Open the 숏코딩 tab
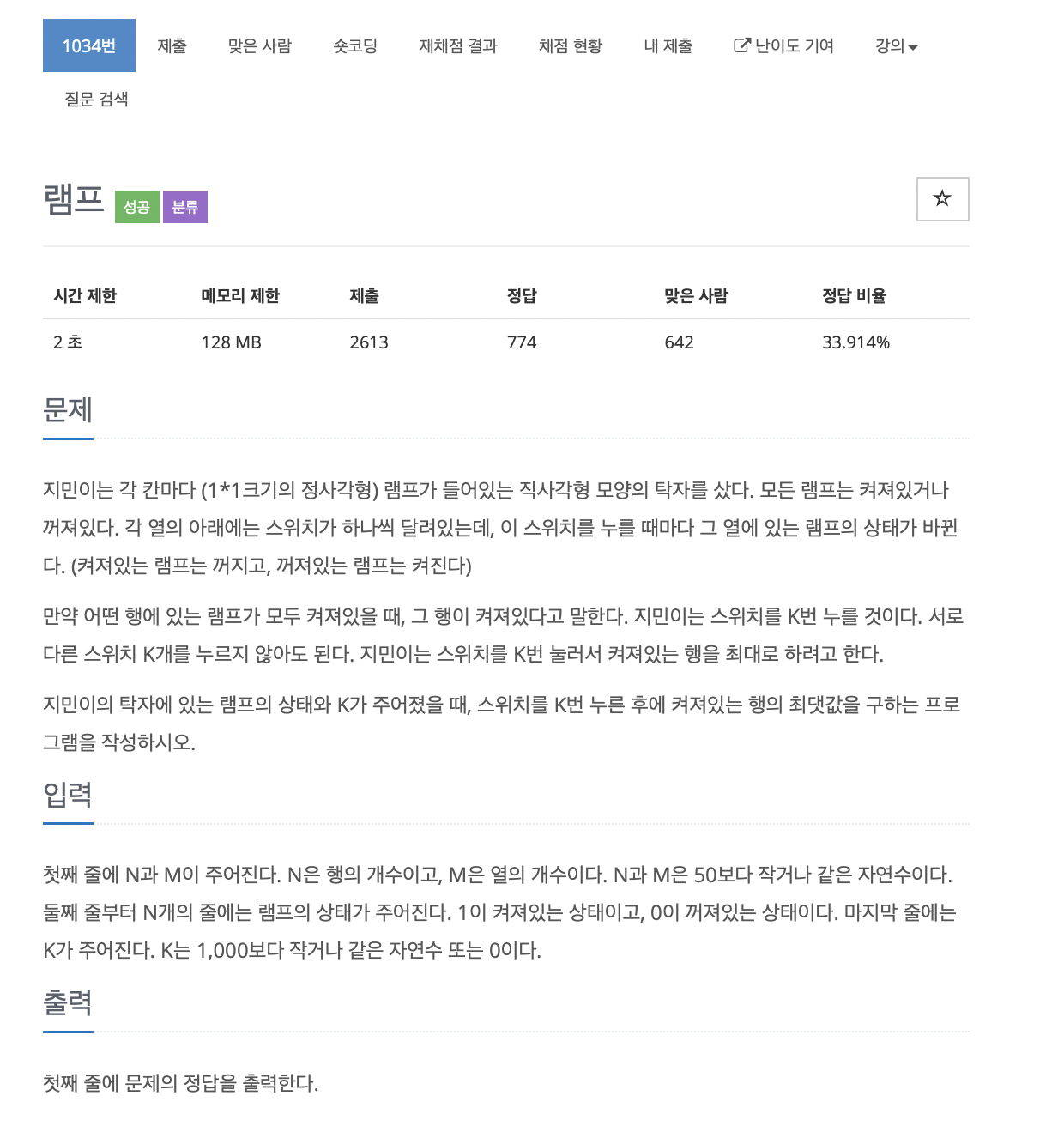 (355, 45)
